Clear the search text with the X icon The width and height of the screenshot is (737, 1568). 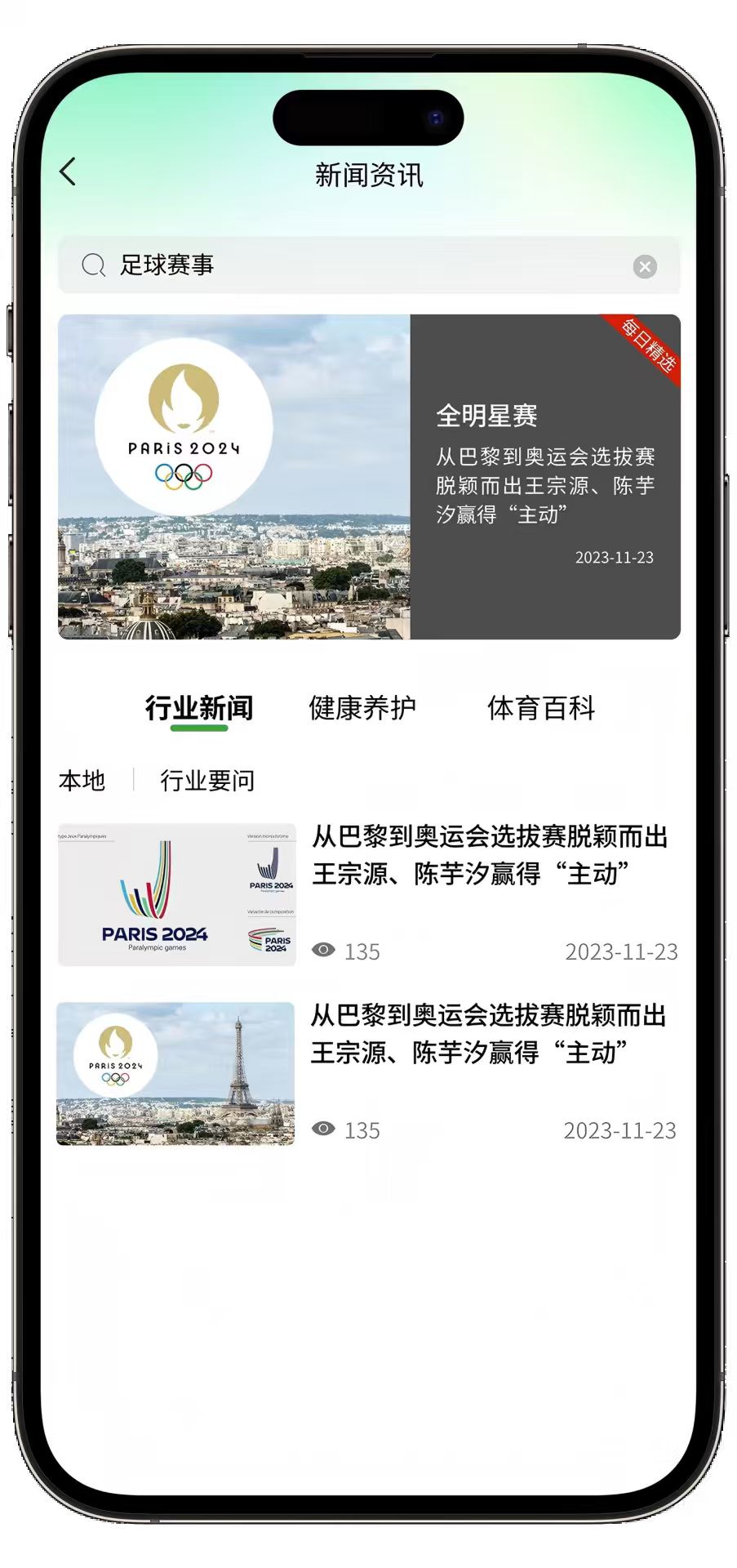(x=645, y=266)
